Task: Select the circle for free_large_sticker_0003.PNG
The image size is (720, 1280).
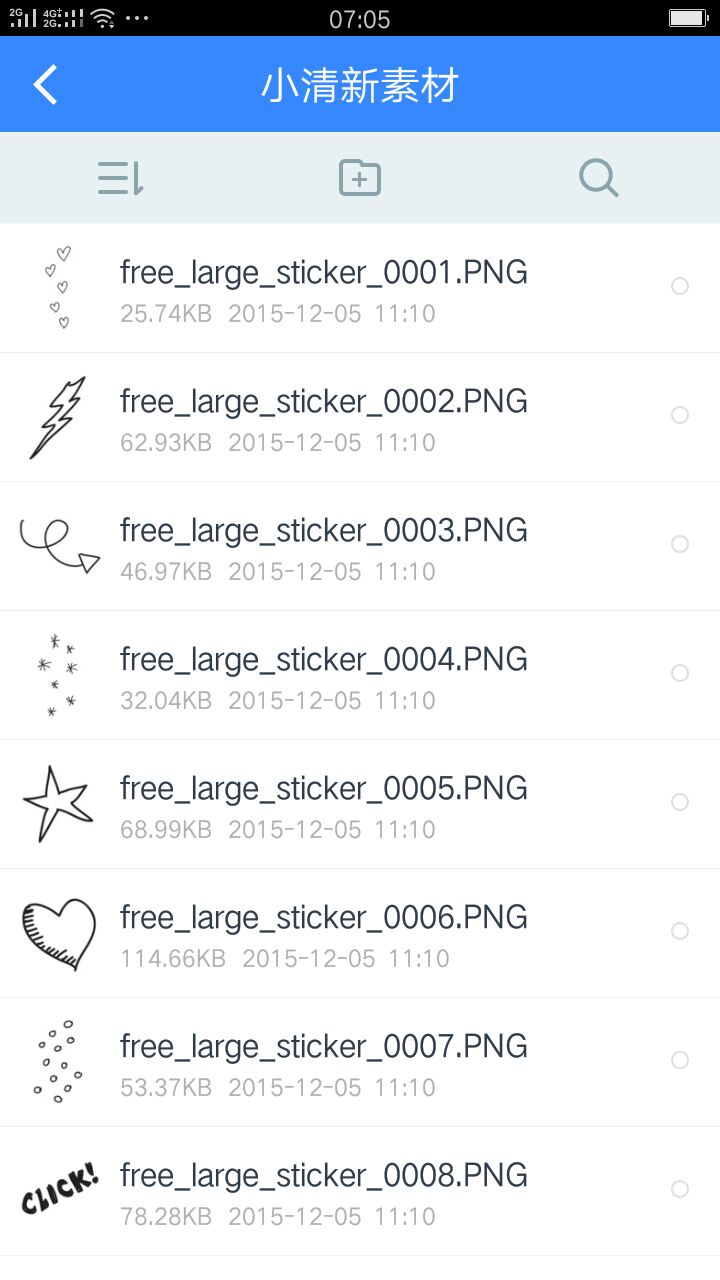Action: point(680,544)
